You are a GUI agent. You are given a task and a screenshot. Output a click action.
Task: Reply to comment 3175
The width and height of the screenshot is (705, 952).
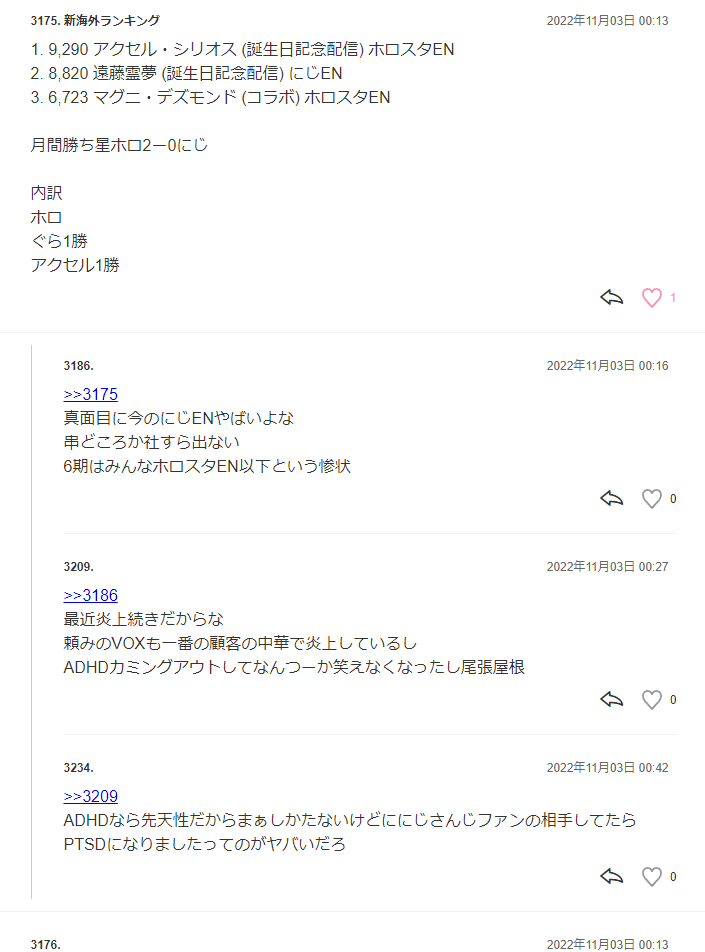tap(611, 297)
